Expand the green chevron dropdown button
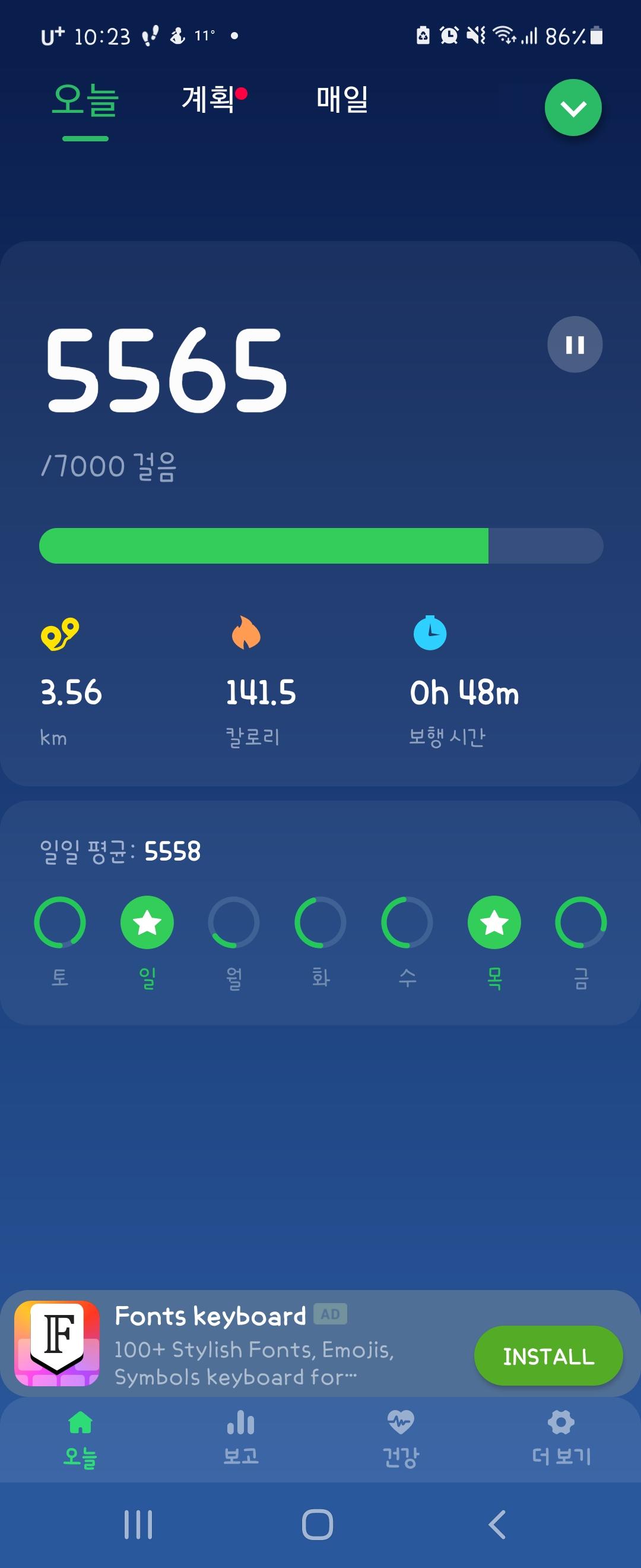Image resolution: width=641 pixels, height=1568 pixels. tap(573, 108)
